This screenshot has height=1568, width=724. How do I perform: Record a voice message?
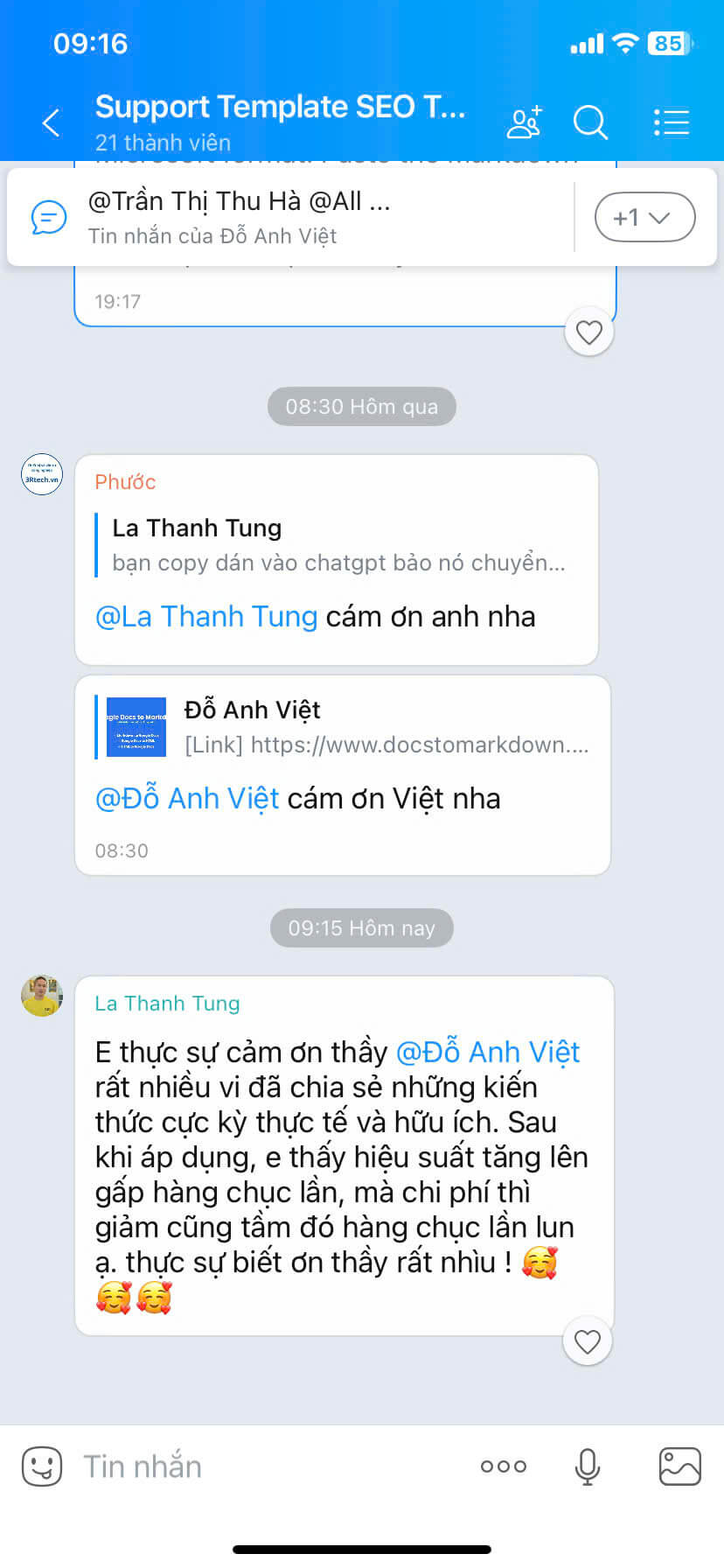click(588, 1466)
